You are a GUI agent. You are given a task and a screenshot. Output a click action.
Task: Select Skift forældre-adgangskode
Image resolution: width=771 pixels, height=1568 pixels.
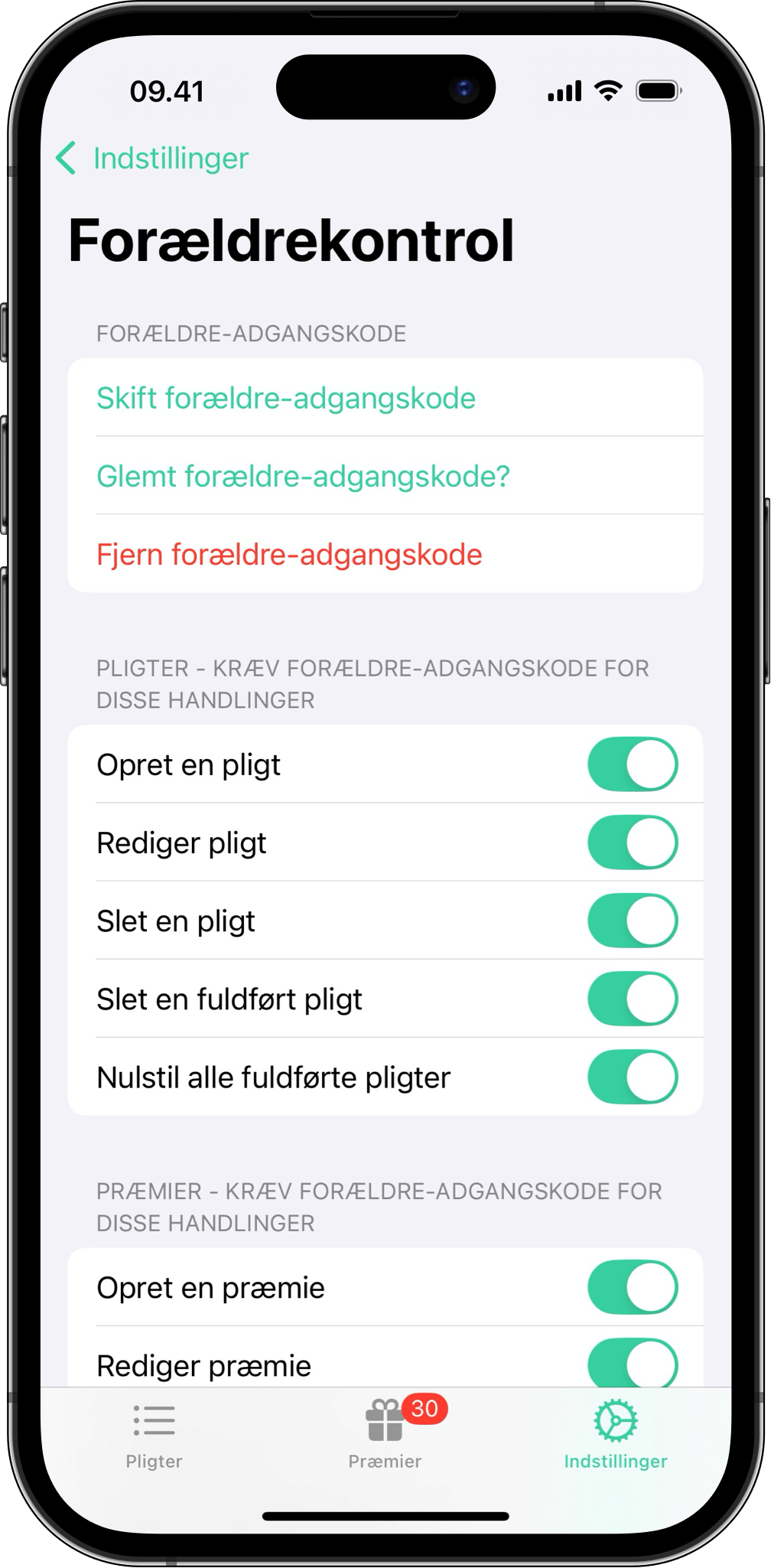285,398
